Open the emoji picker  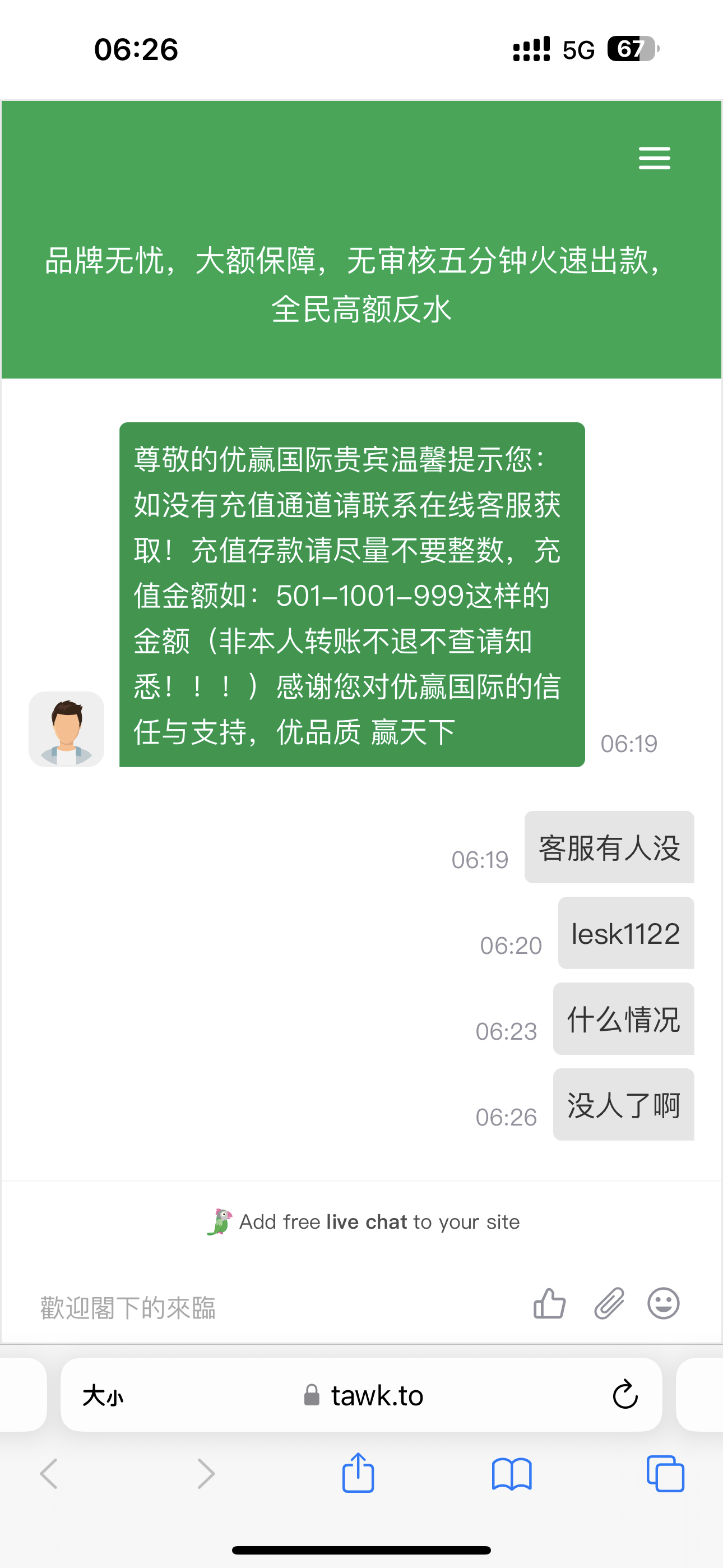664,1304
